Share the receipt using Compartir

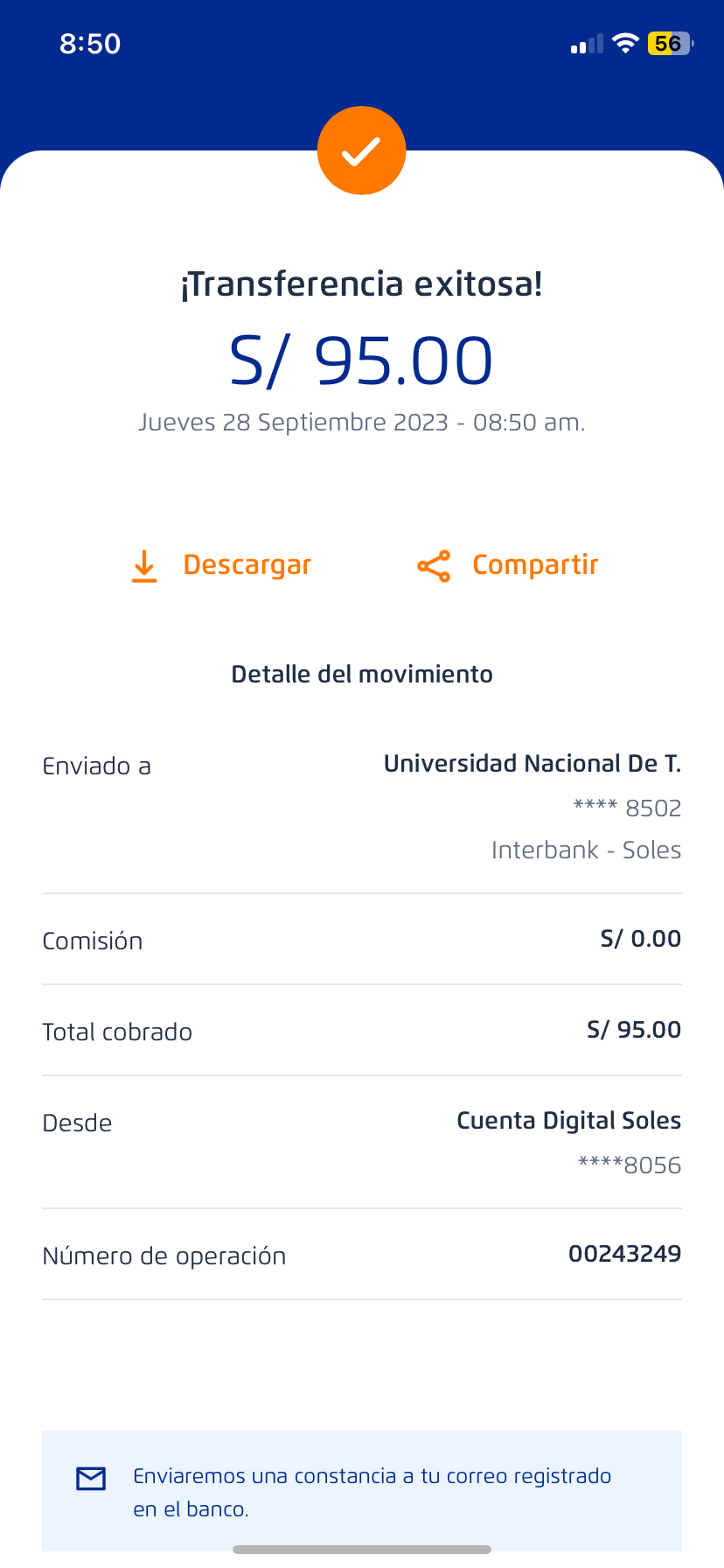(x=509, y=565)
